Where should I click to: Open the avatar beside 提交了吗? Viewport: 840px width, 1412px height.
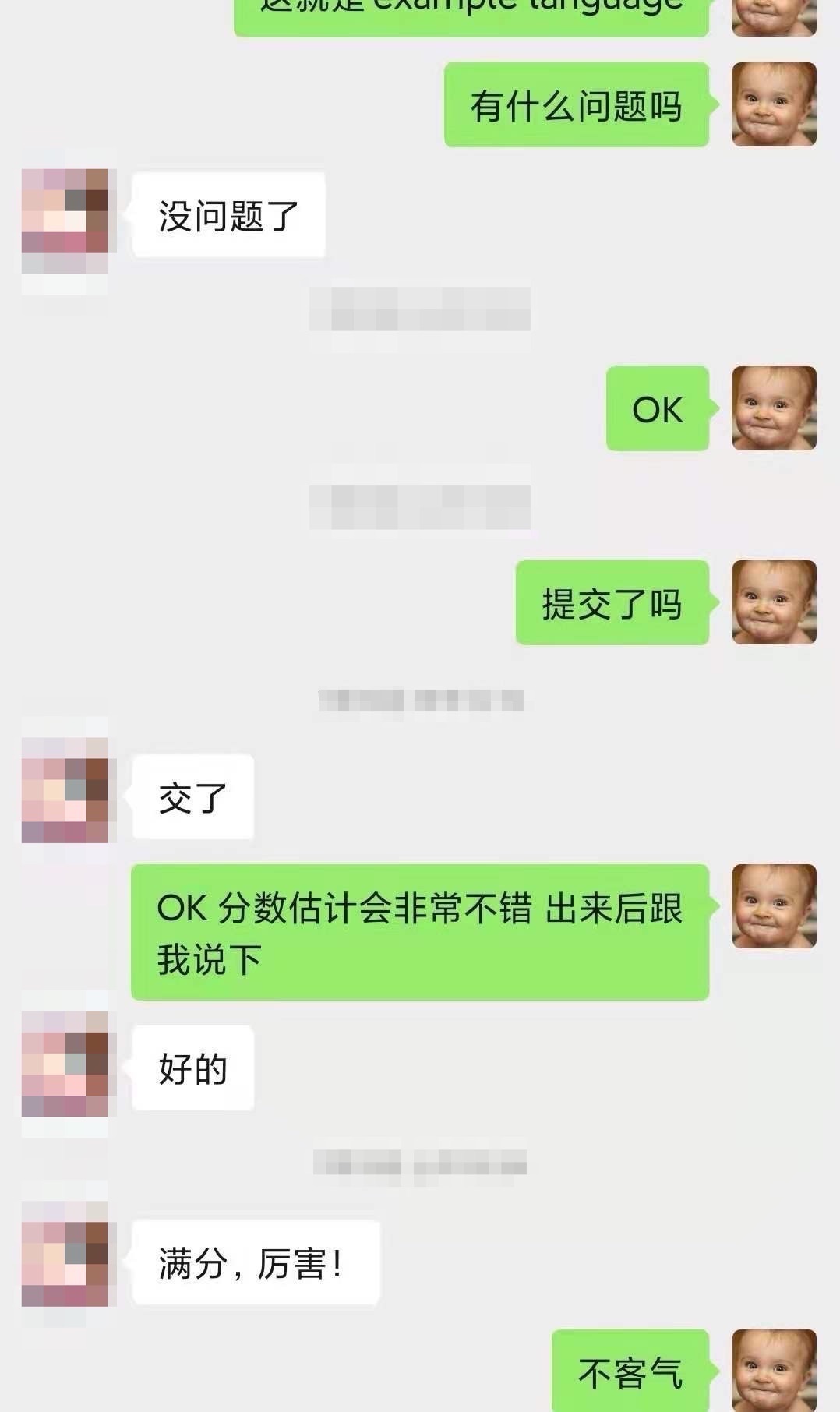[774, 602]
